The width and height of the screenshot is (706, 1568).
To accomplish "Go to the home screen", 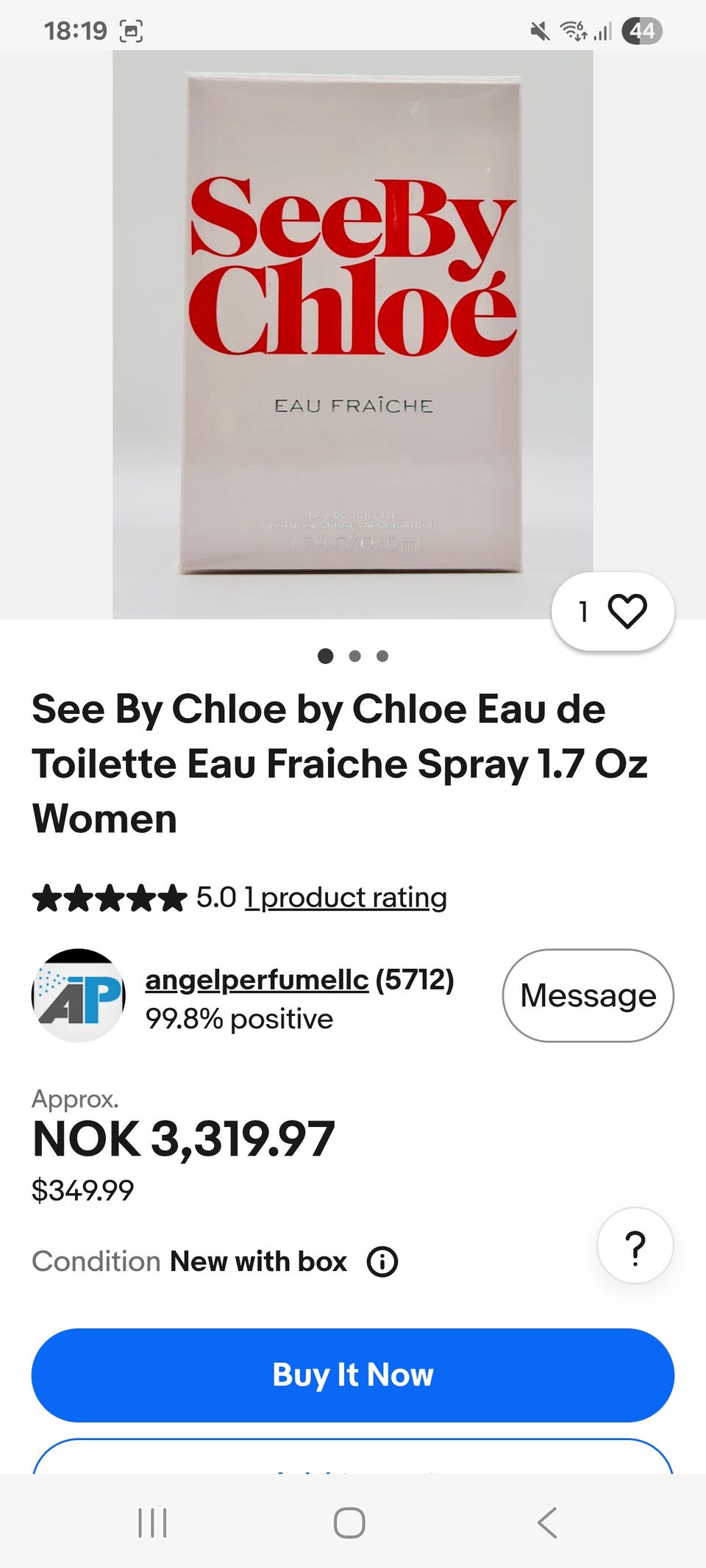I will [349, 1522].
